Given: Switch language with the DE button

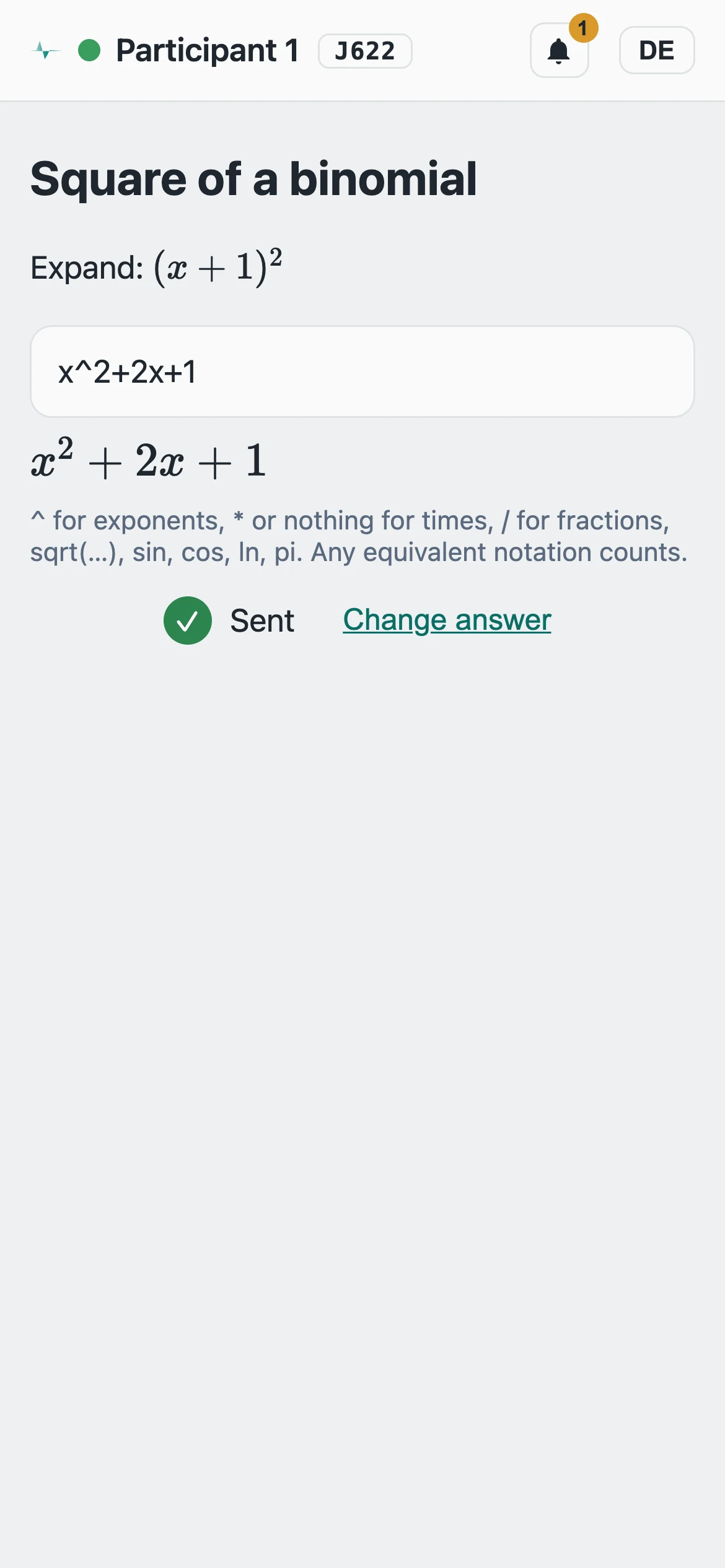Looking at the screenshot, I should pos(657,50).
